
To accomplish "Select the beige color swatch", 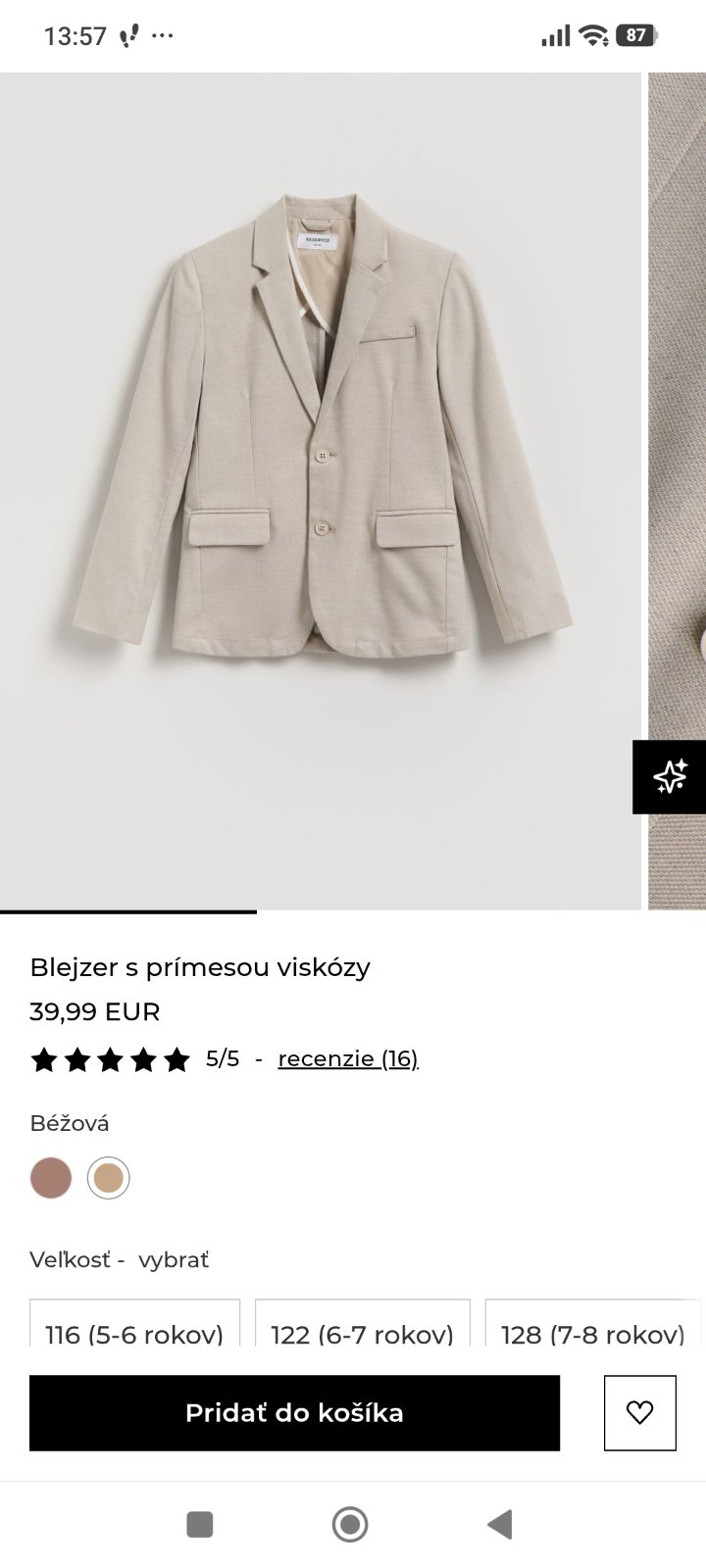I will click(109, 1177).
